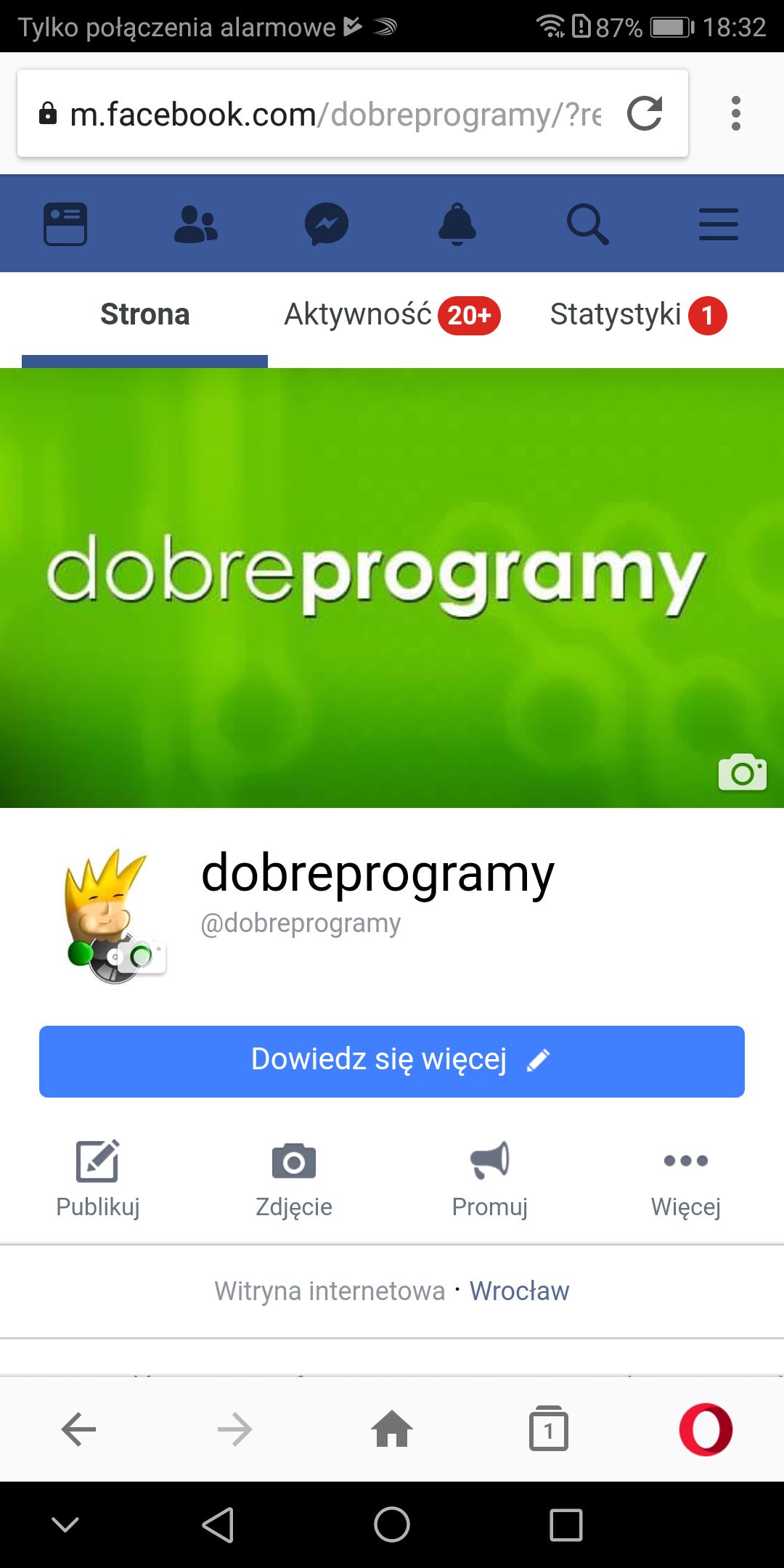This screenshot has width=784, height=1568.
Task: Open the browser's three-dot menu
Action: (736, 113)
